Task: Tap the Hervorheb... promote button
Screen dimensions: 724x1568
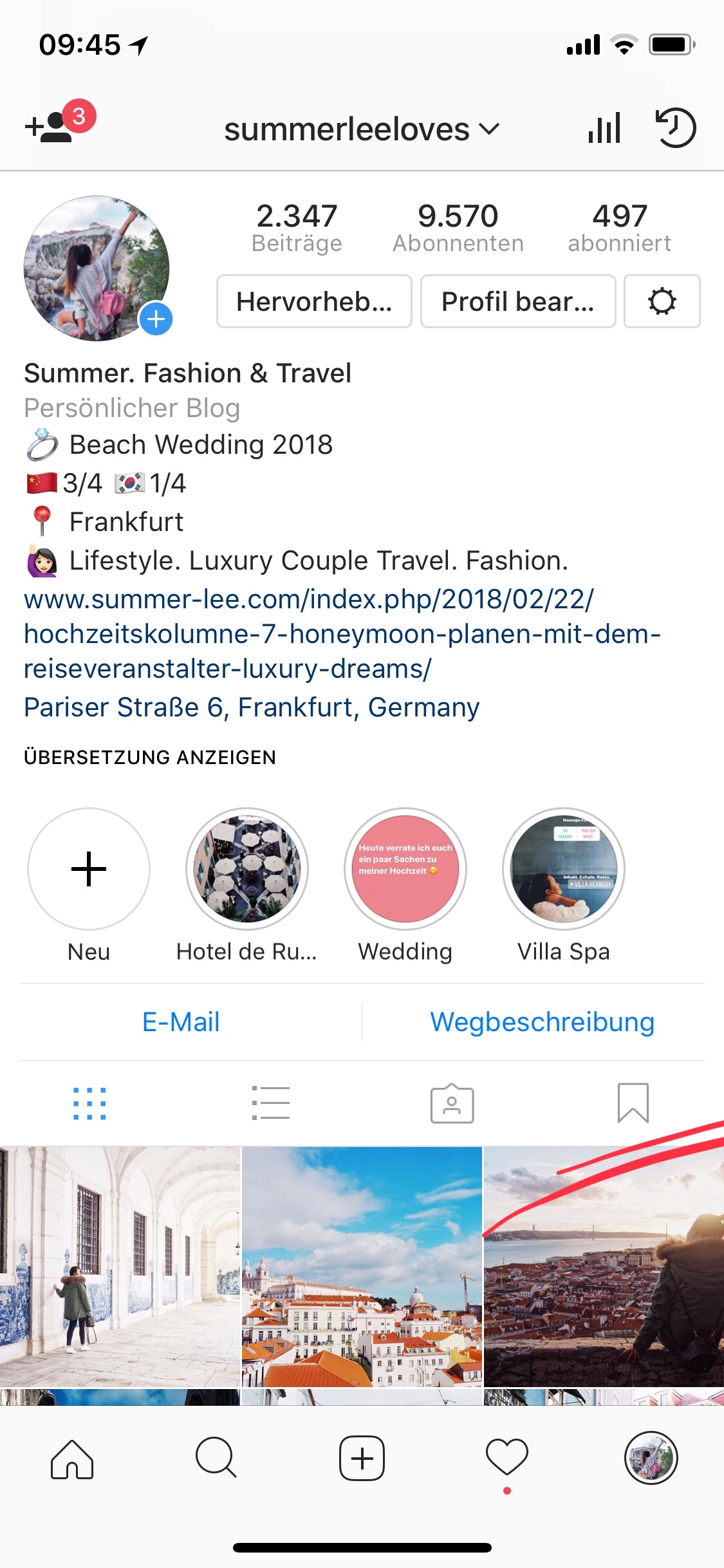Action: 314,301
